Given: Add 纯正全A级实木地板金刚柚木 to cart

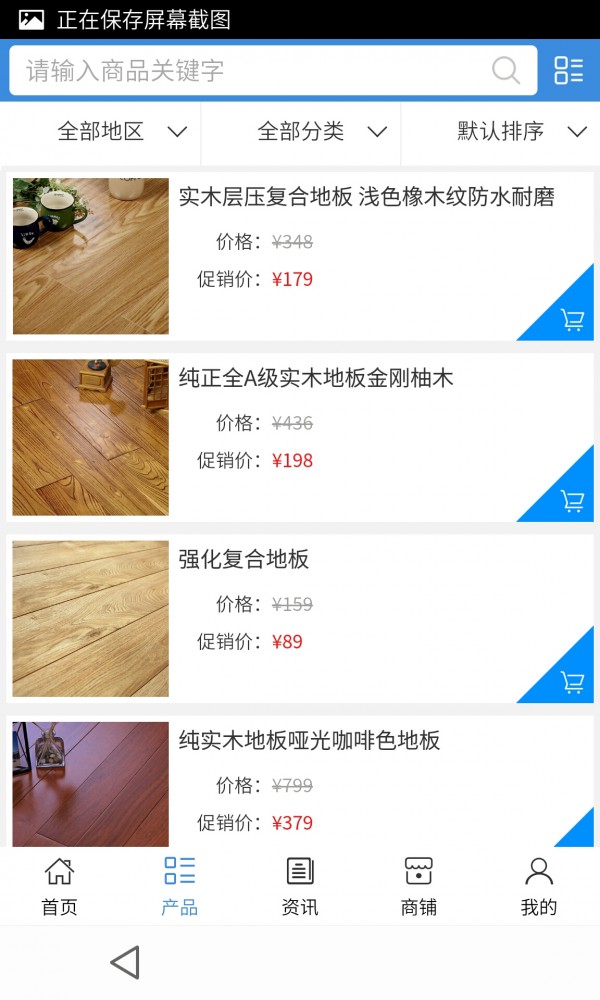Looking at the screenshot, I should pos(571,501).
